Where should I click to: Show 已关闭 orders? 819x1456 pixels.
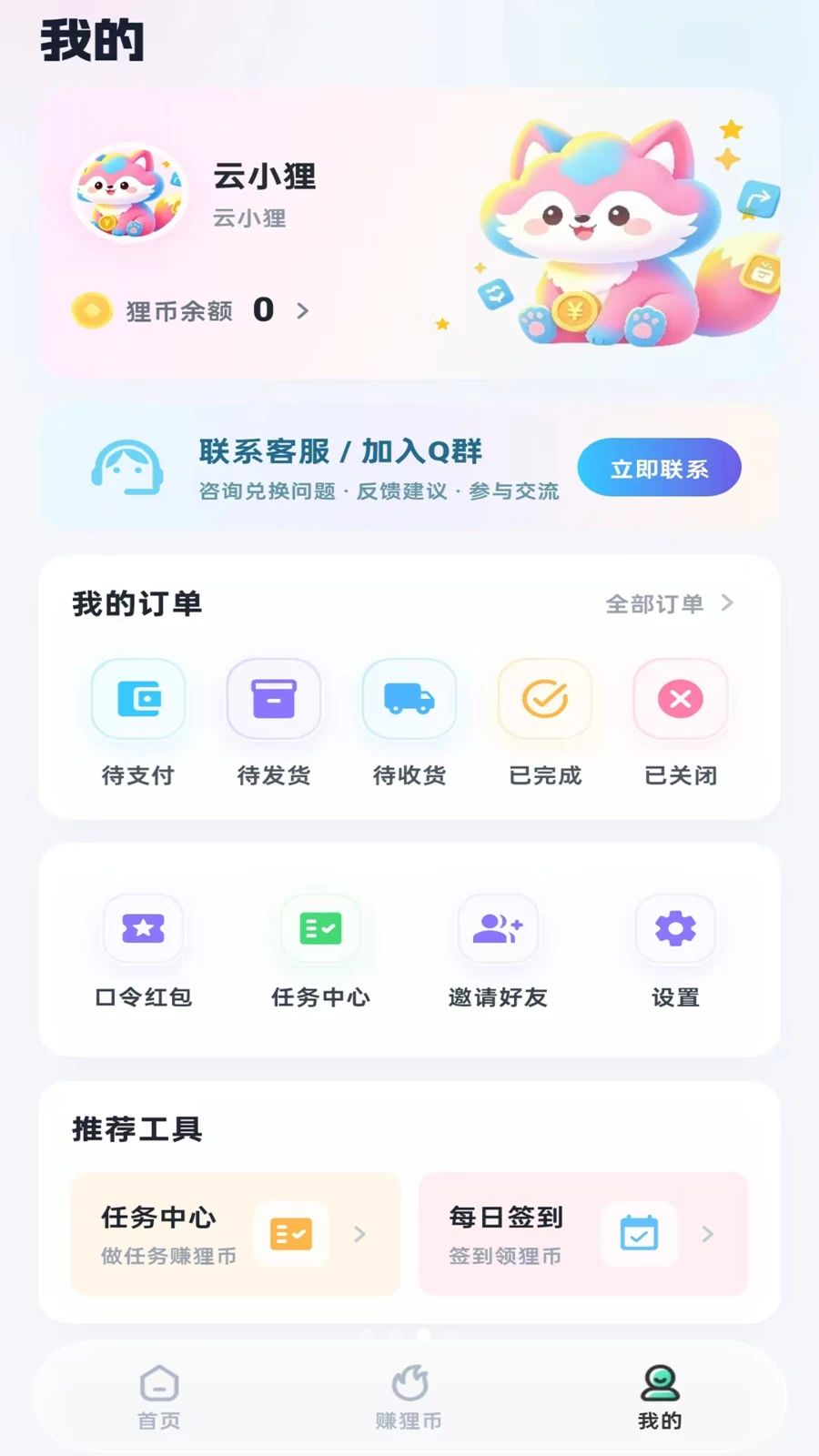click(x=681, y=723)
